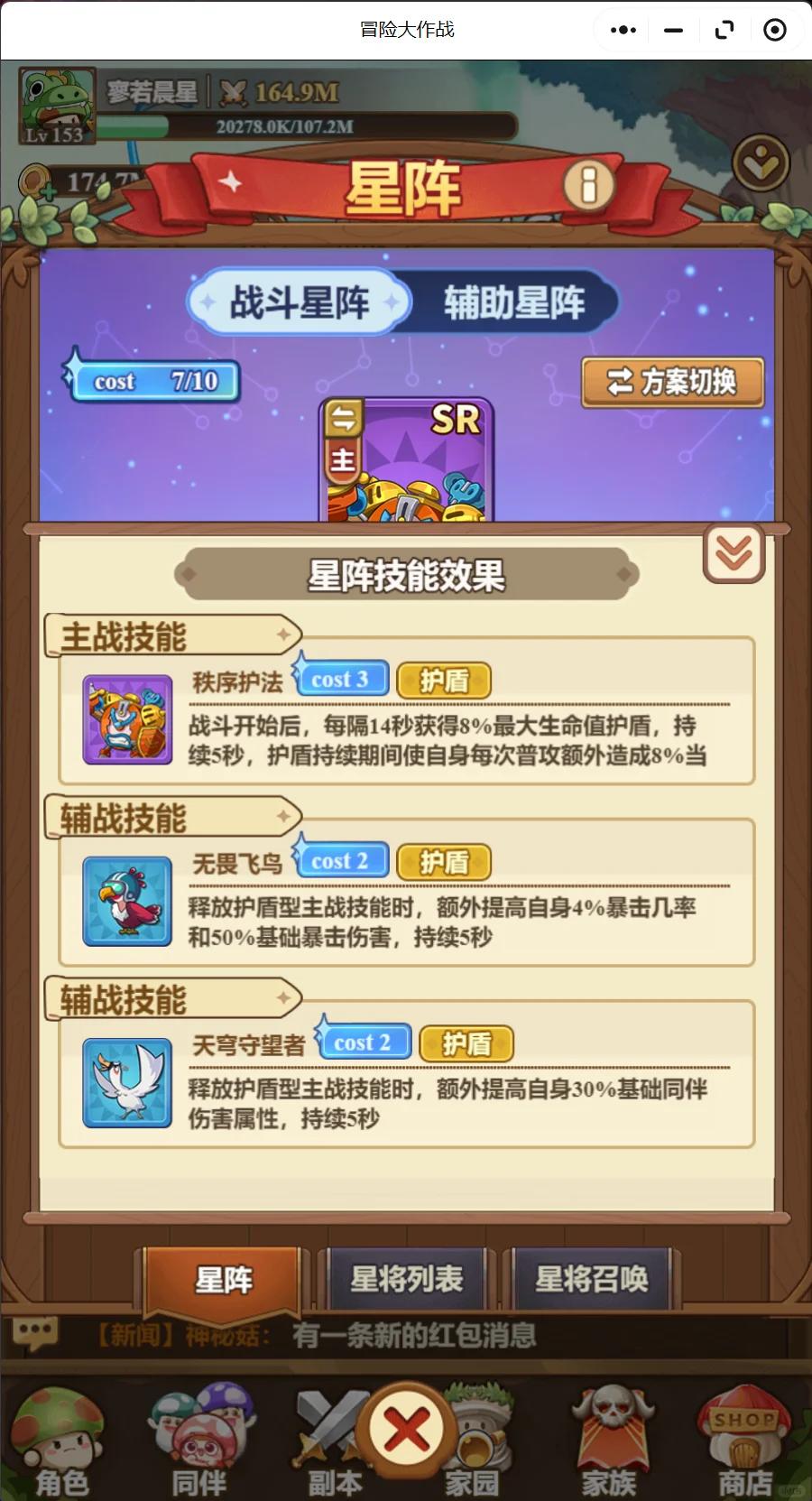Viewport: 812px width, 1501px height.
Task: Visit the 商店 shop
Action: coord(744,1444)
